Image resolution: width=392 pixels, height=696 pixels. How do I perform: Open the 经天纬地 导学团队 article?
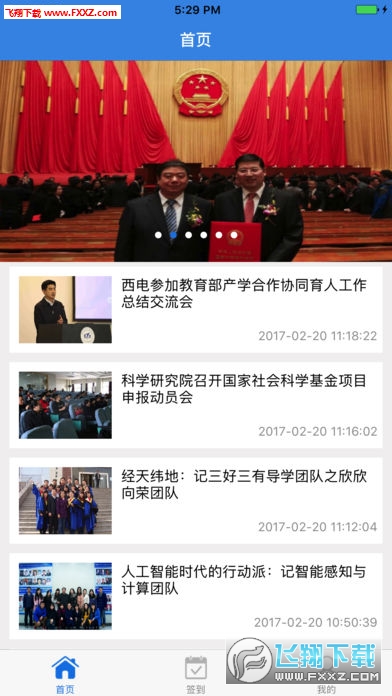tap(196, 501)
